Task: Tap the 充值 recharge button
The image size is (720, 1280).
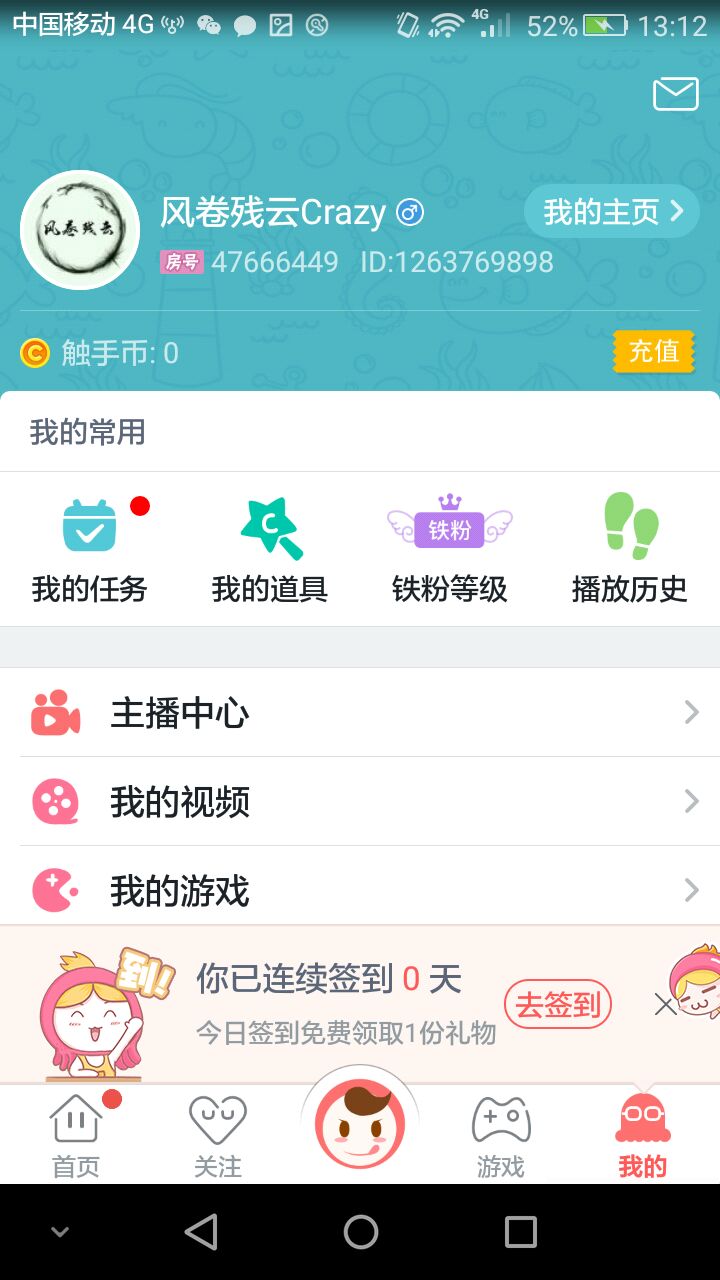Action: pos(653,352)
